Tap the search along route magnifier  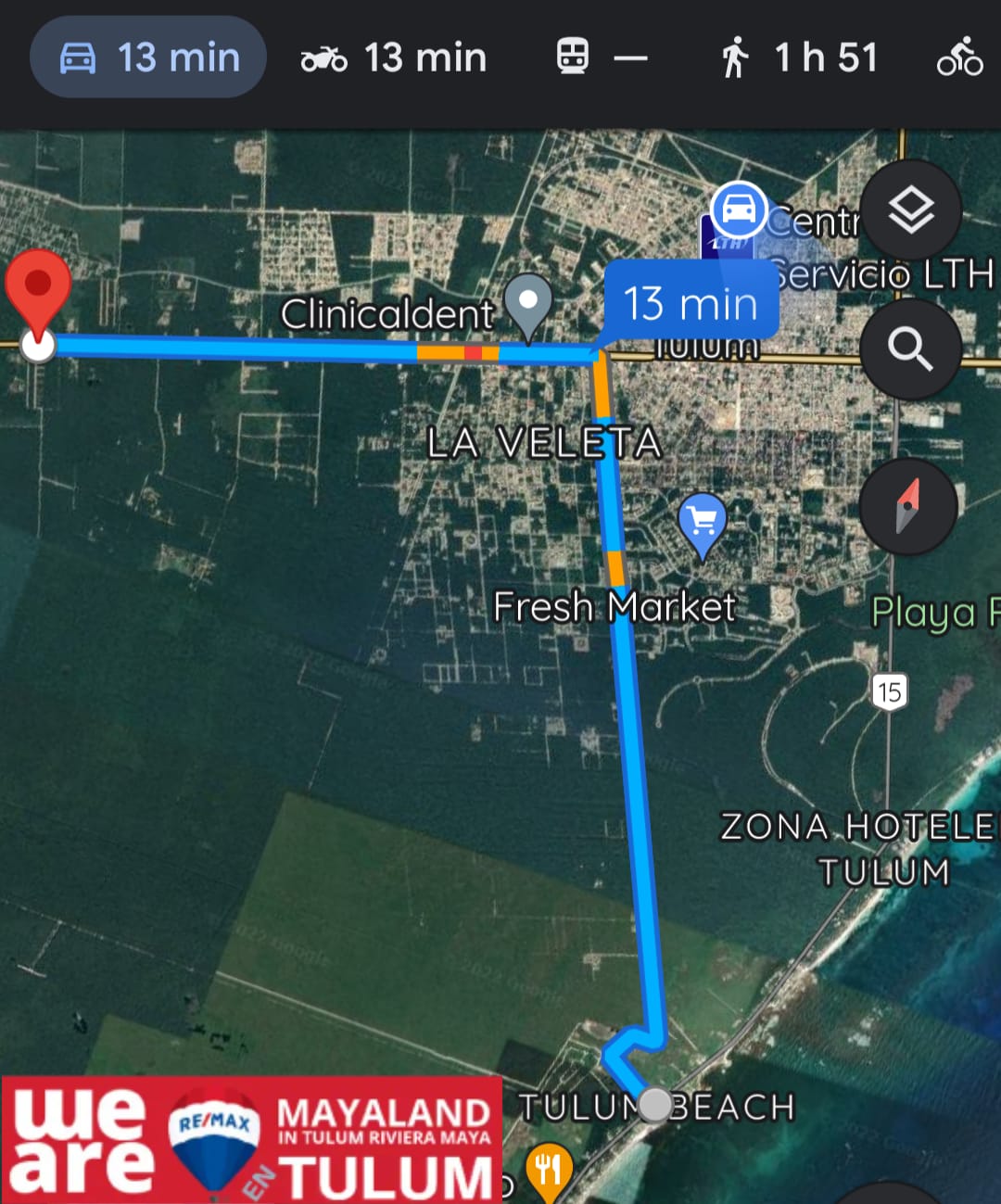[909, 349]
